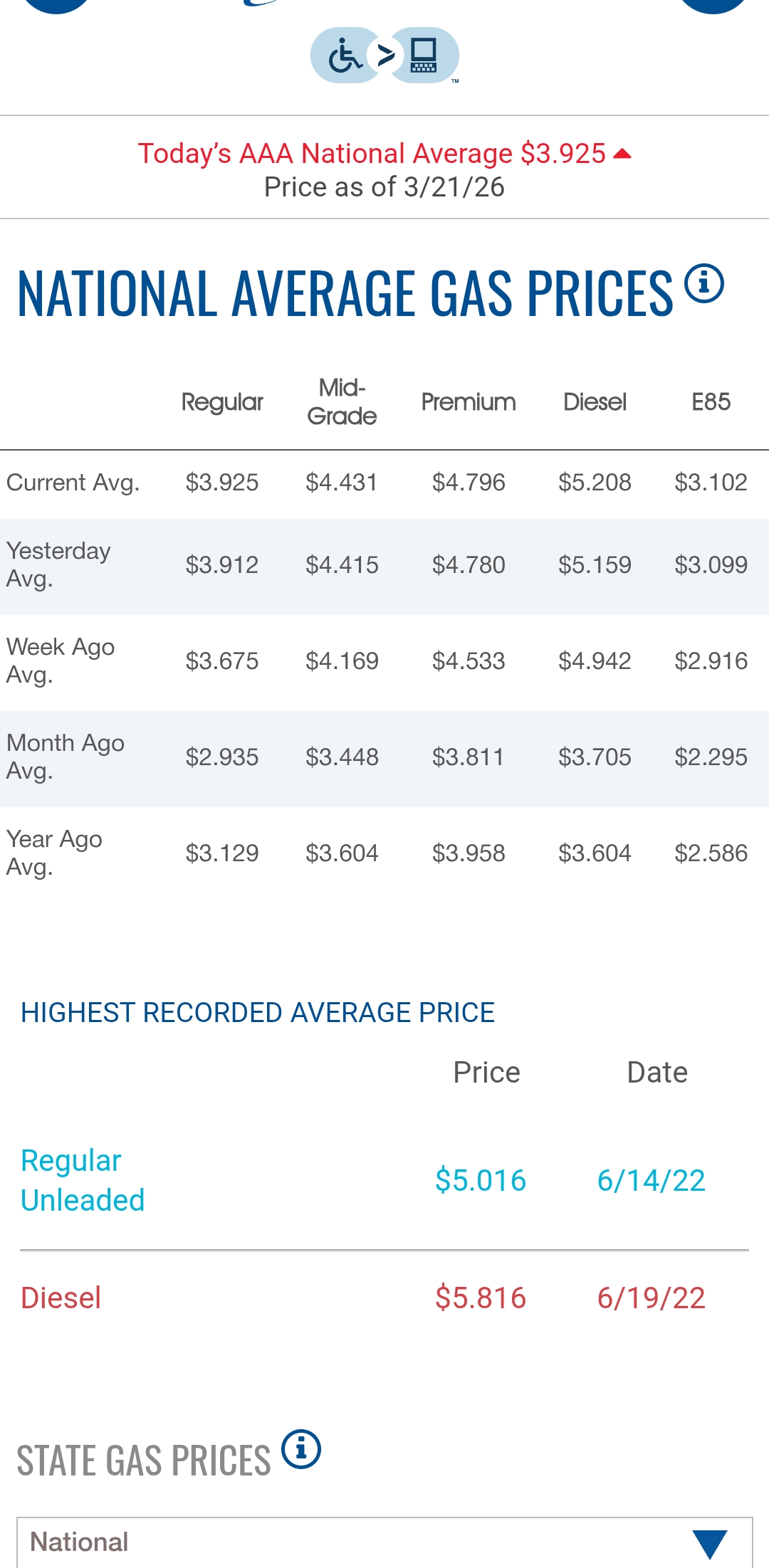Open the accessibility mode icon

384,56
